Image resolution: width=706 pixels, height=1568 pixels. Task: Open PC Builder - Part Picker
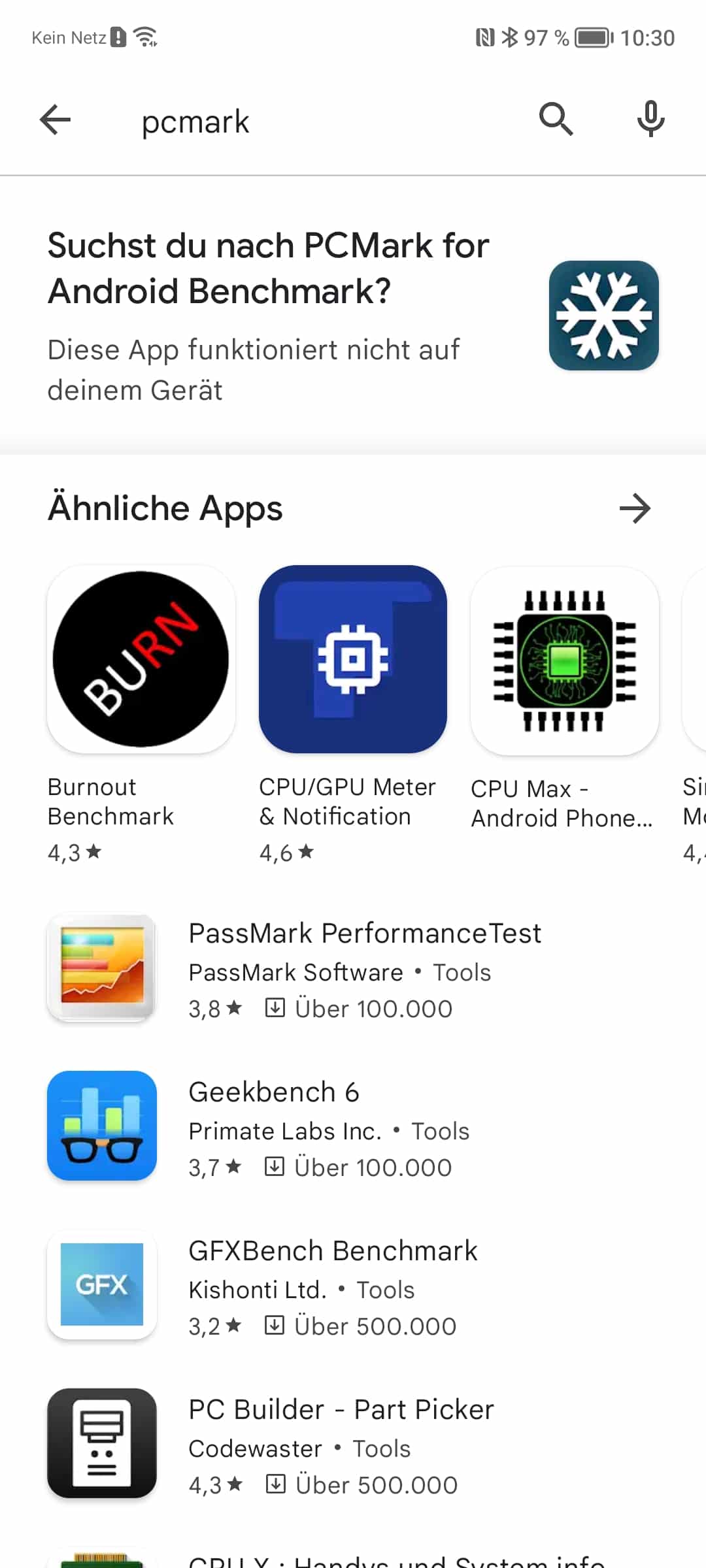(x=353, y=1444)
